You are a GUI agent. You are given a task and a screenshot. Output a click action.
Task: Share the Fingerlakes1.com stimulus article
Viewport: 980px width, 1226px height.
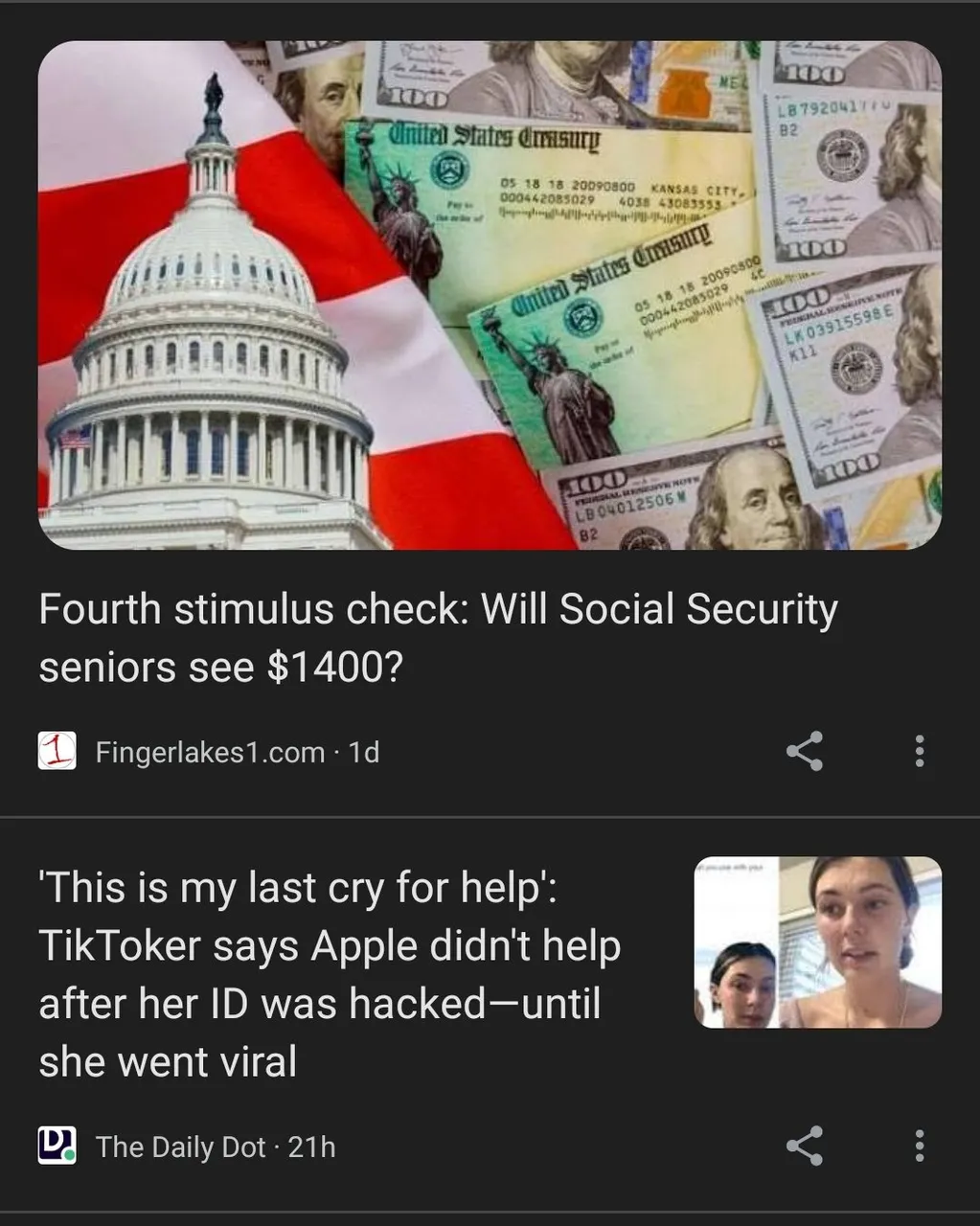804,751
